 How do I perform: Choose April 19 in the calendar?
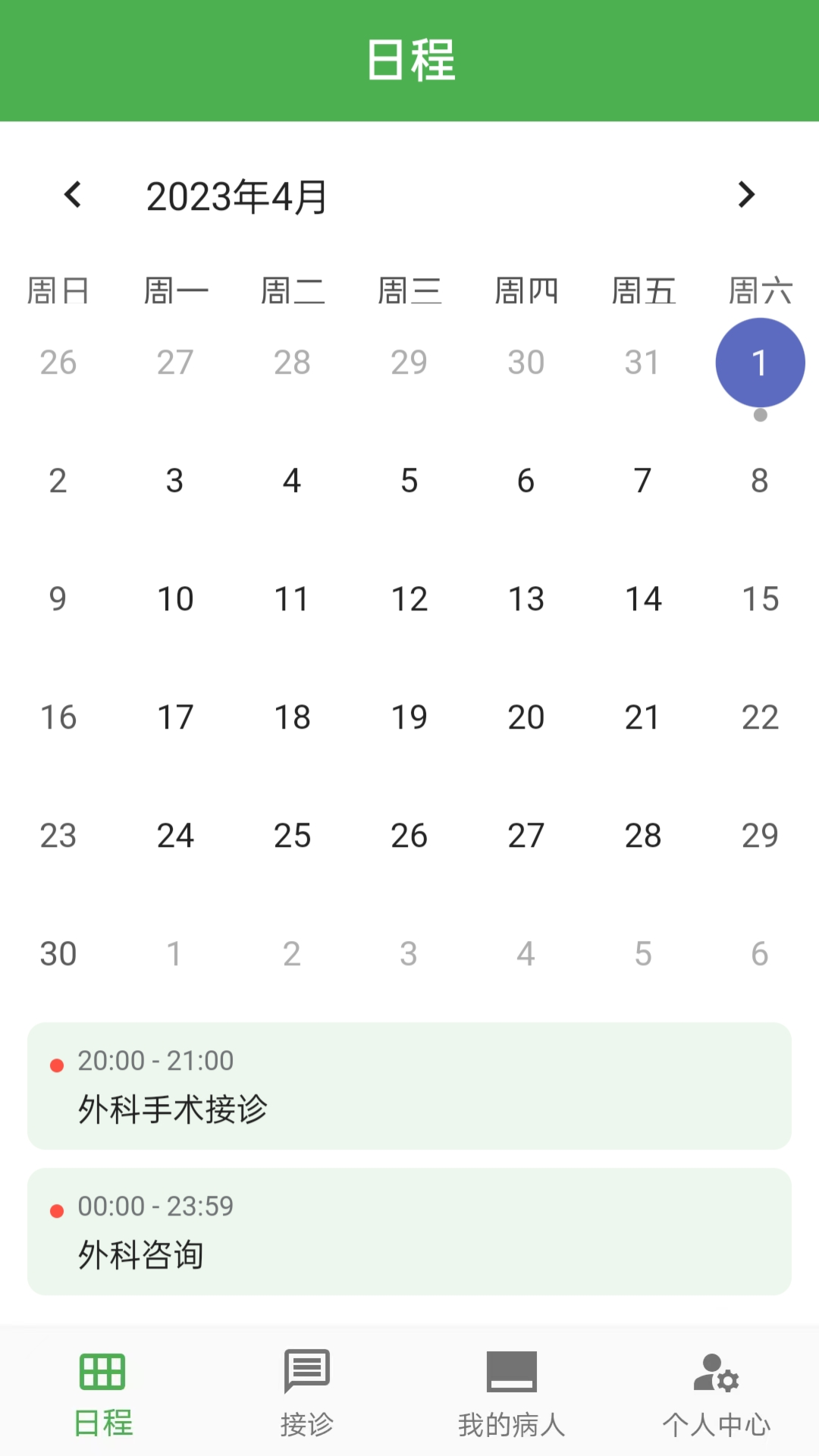(409, 717)
